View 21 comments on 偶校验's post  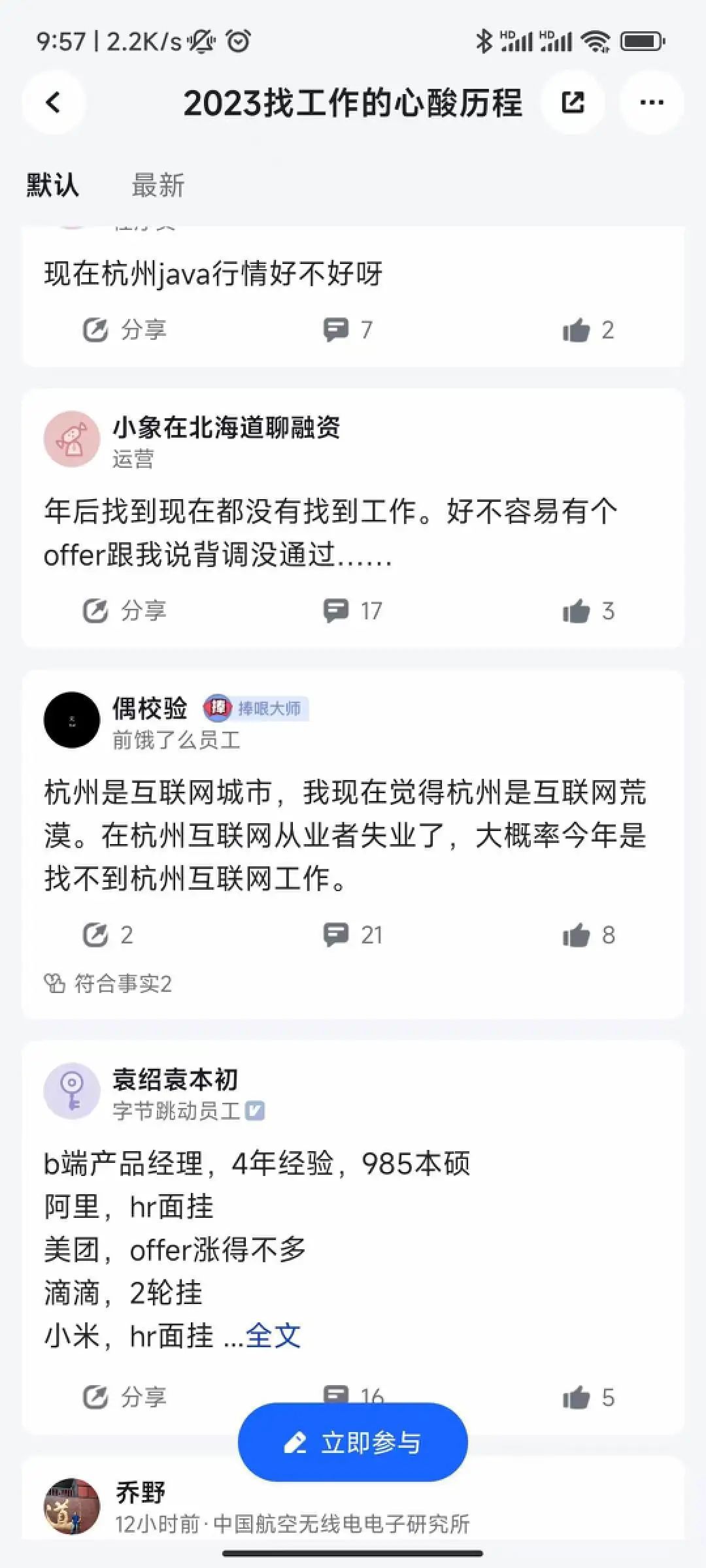click(353, 935)
